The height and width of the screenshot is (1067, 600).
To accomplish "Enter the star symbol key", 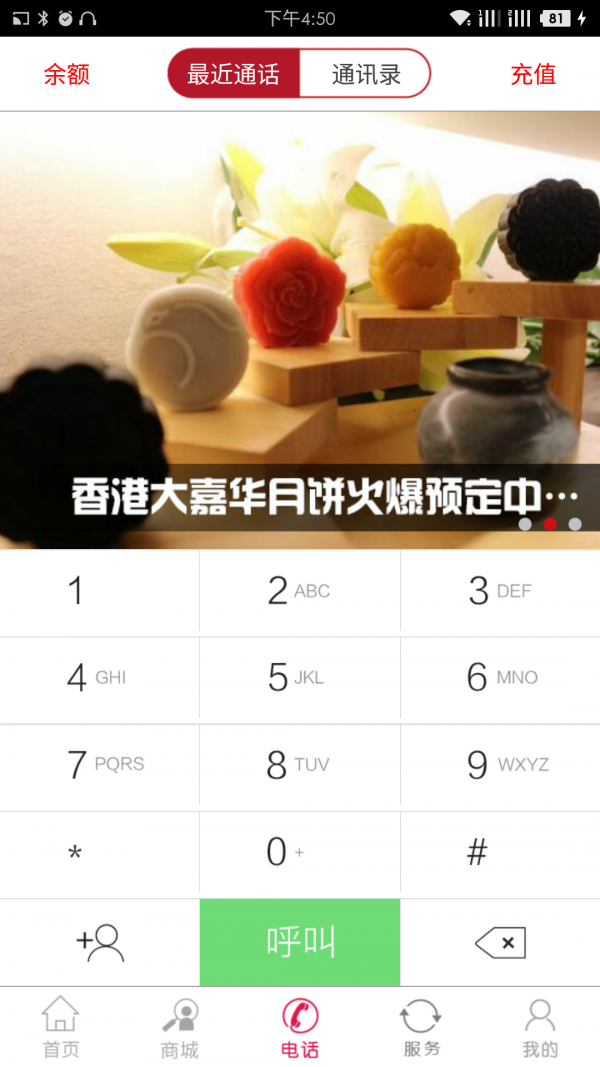I will pyautogui.click(x=99, y=854).
